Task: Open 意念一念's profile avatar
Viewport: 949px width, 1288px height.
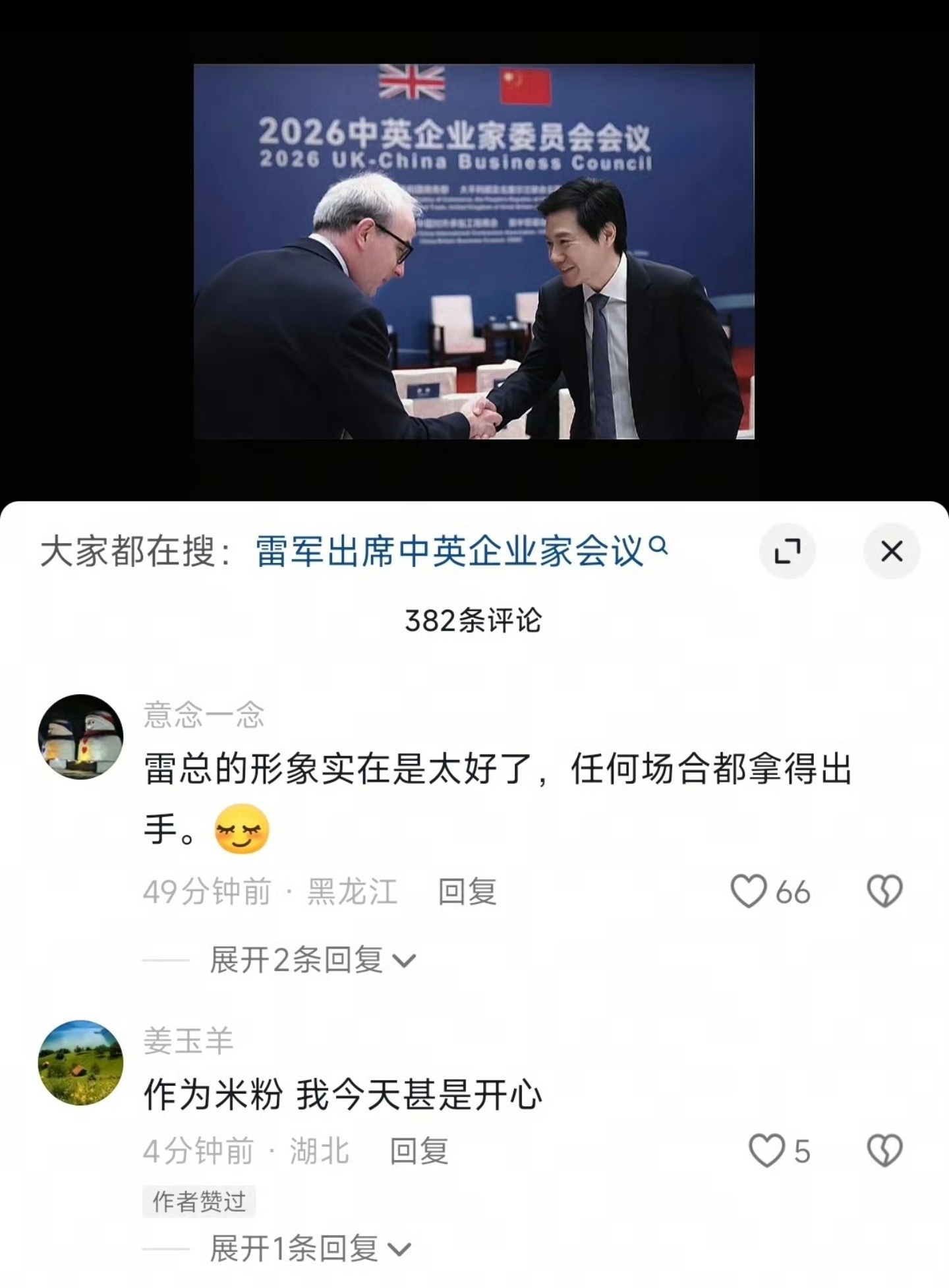Action: [x=81, y=738]
